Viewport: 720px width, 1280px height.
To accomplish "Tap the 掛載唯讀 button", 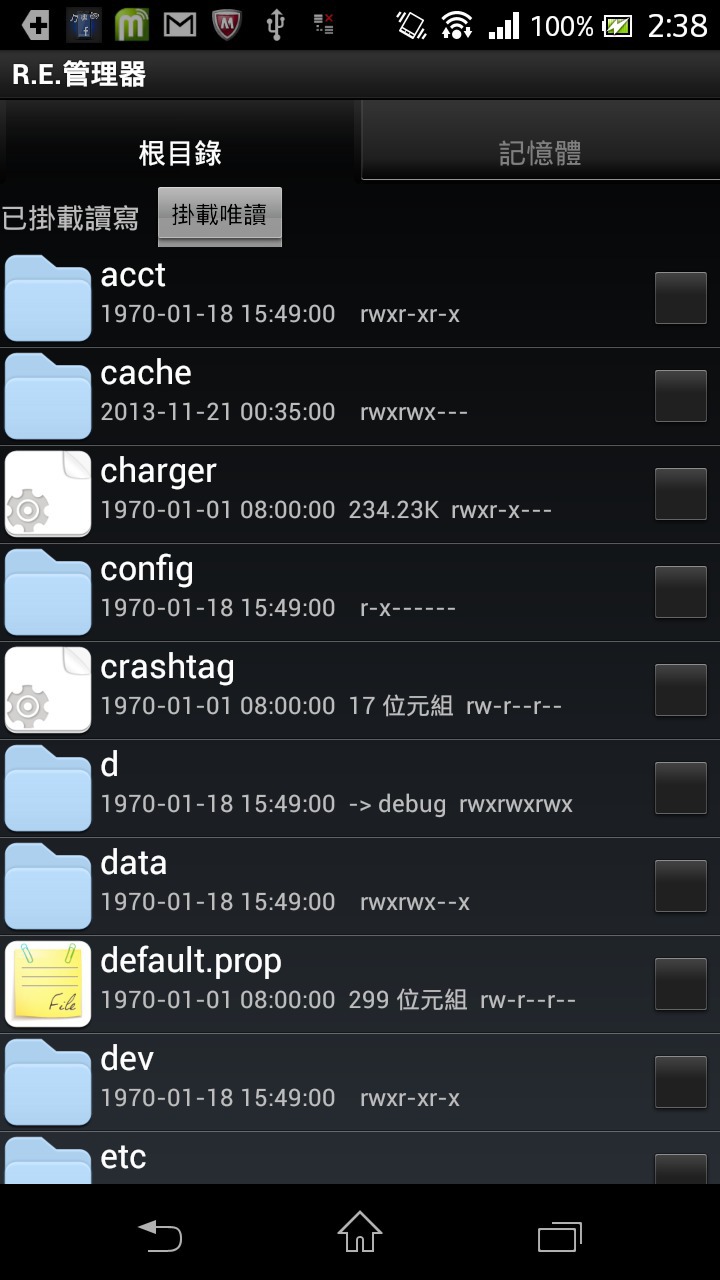I will (x=220, y=215).
